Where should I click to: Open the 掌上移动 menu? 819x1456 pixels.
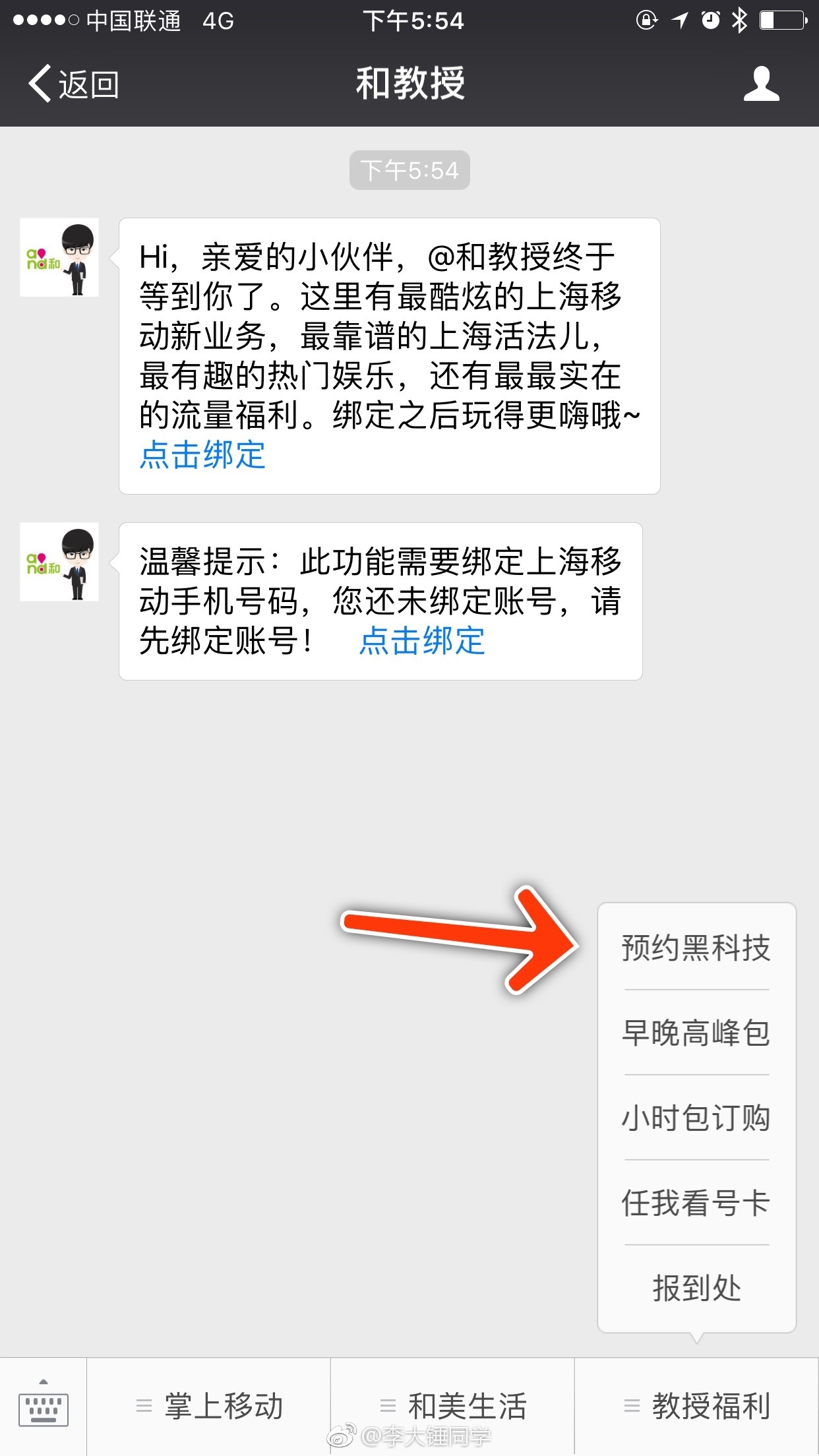tap(209, 1406)
